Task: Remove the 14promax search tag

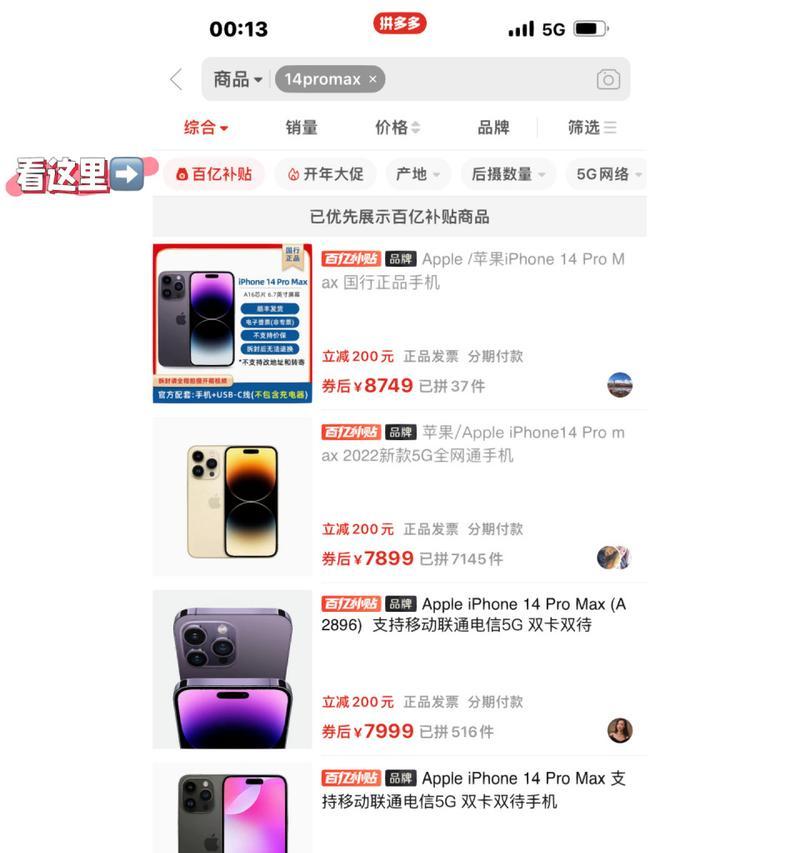Action: click(373, 80)
